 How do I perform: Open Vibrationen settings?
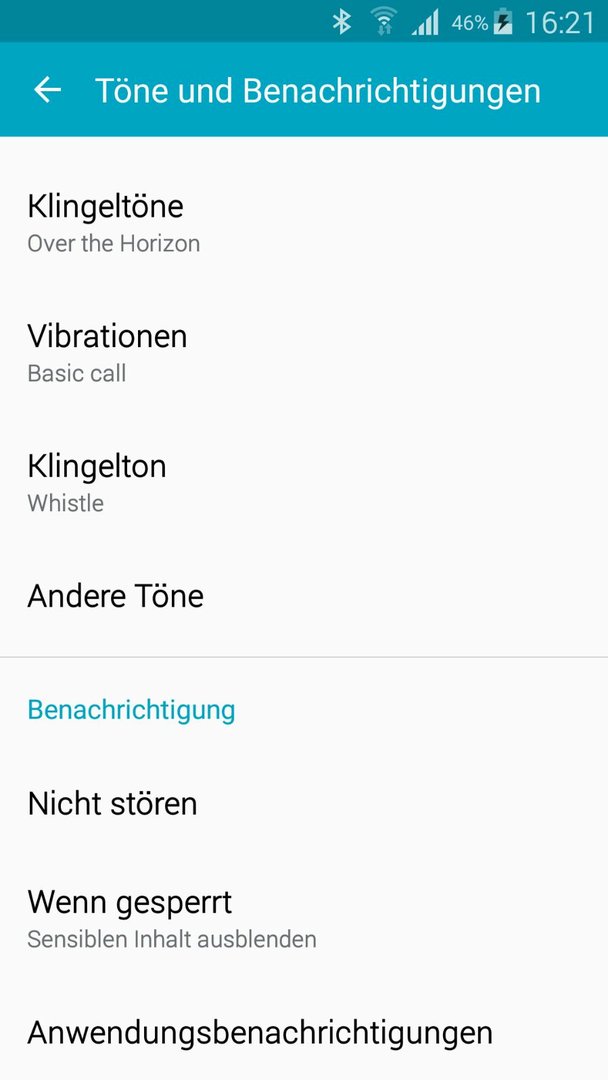(304, 354)
